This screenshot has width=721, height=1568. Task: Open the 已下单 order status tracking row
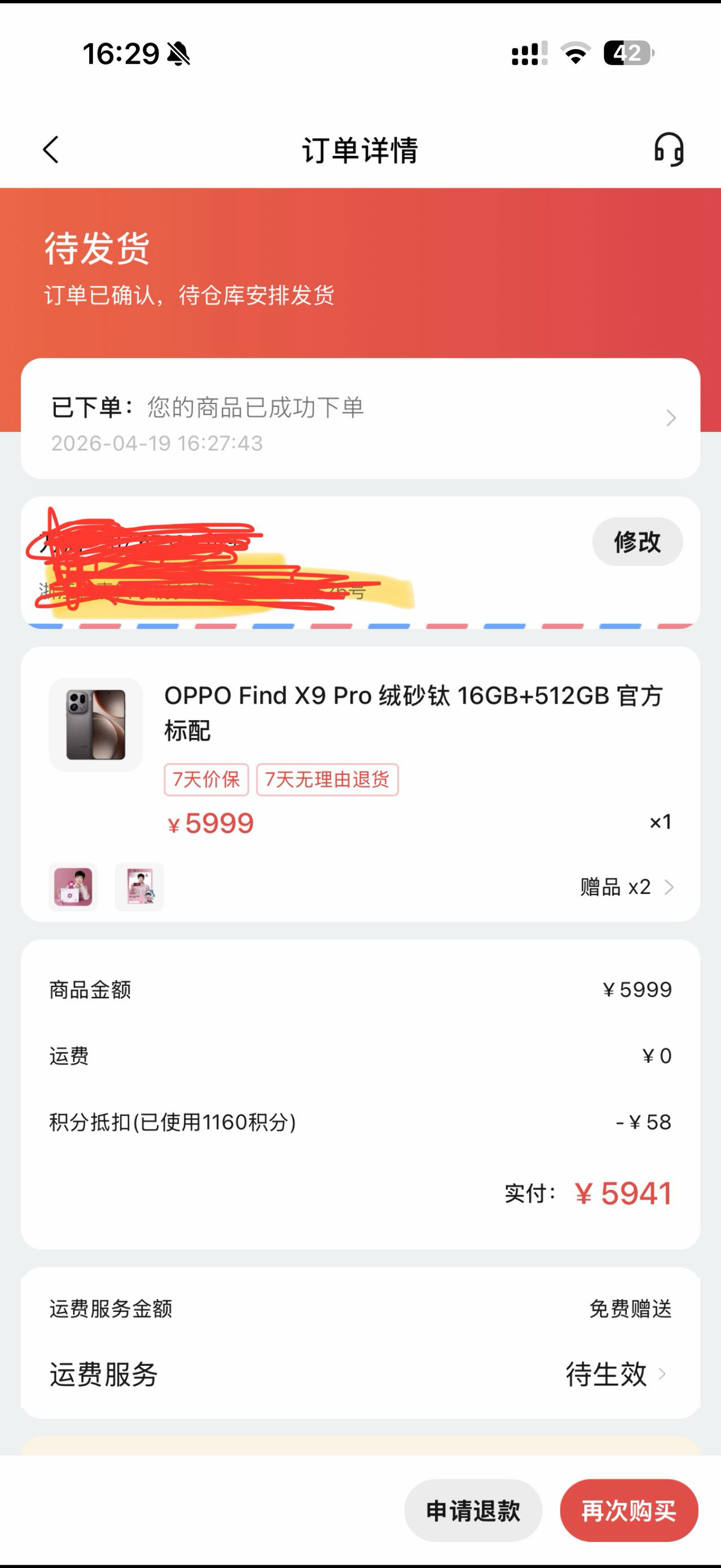pos(360,419)
